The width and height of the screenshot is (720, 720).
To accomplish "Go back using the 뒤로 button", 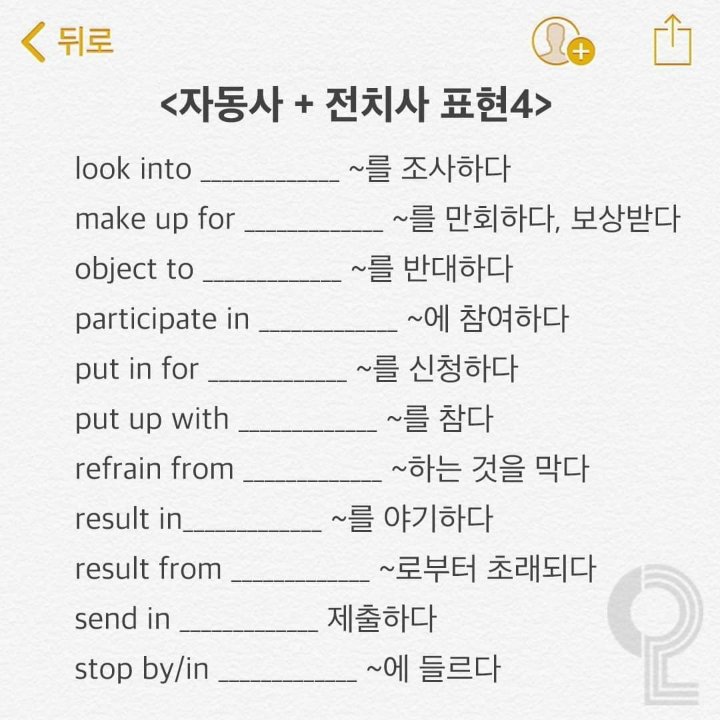I will (68, 41).
